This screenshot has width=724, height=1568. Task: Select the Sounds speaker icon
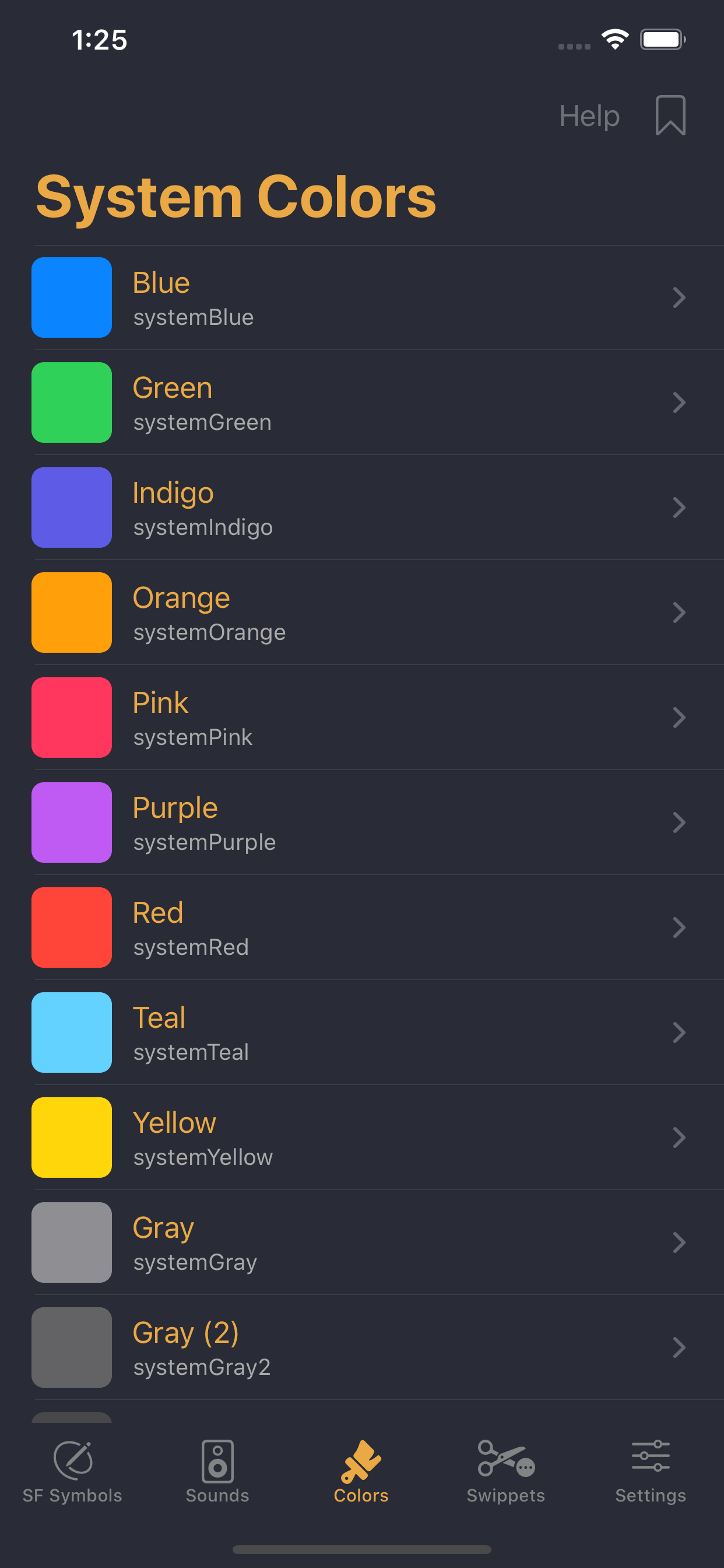click(217, 1459)
